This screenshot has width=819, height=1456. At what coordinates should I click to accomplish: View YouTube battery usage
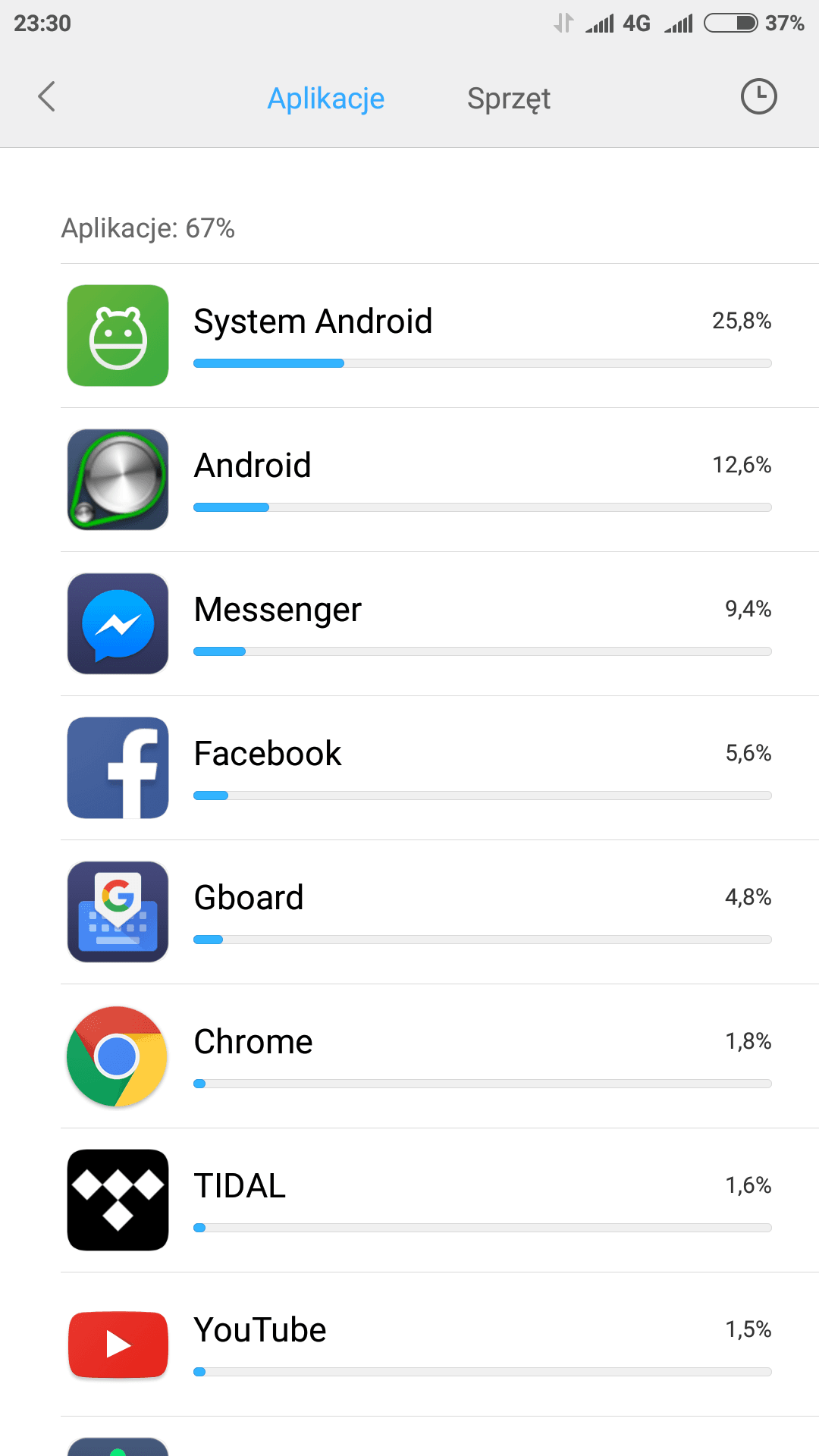(440, 1345)
